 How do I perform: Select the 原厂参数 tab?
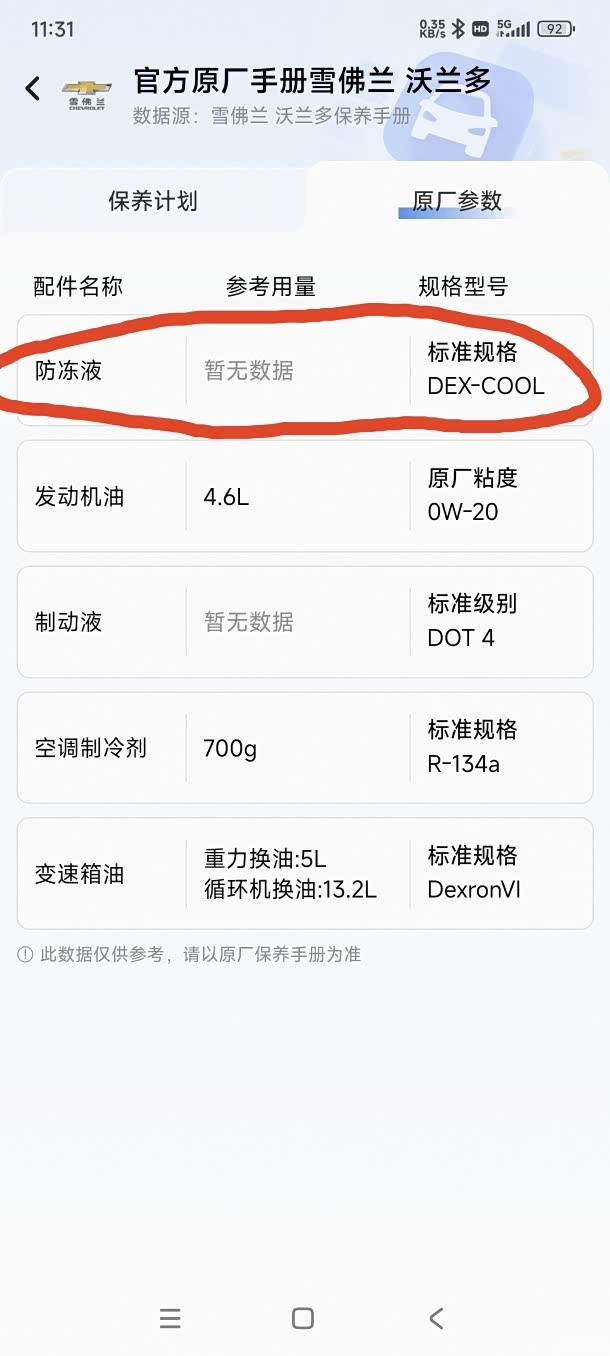(x=457, y=201)
